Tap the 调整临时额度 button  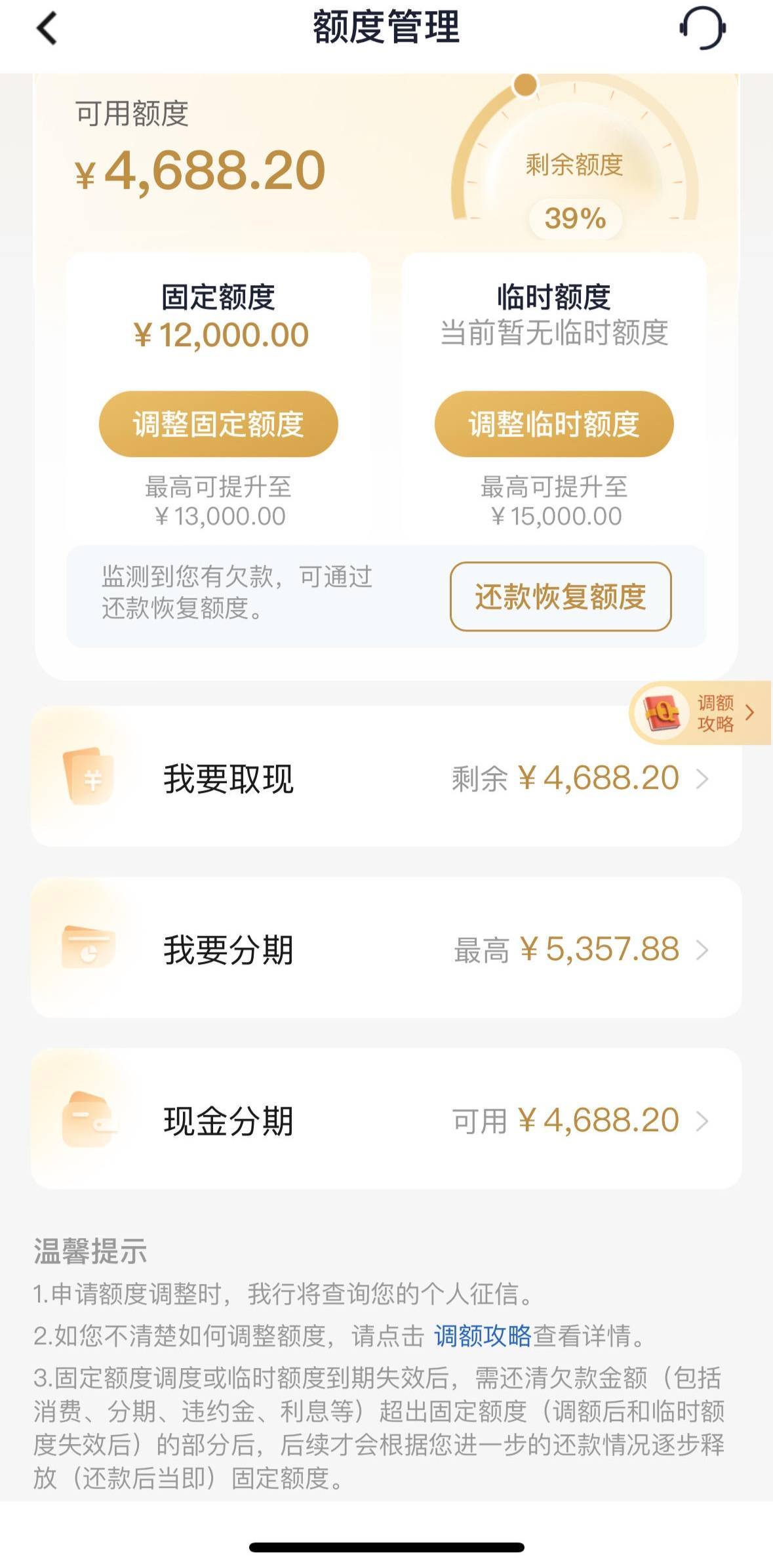click(554, 424)
